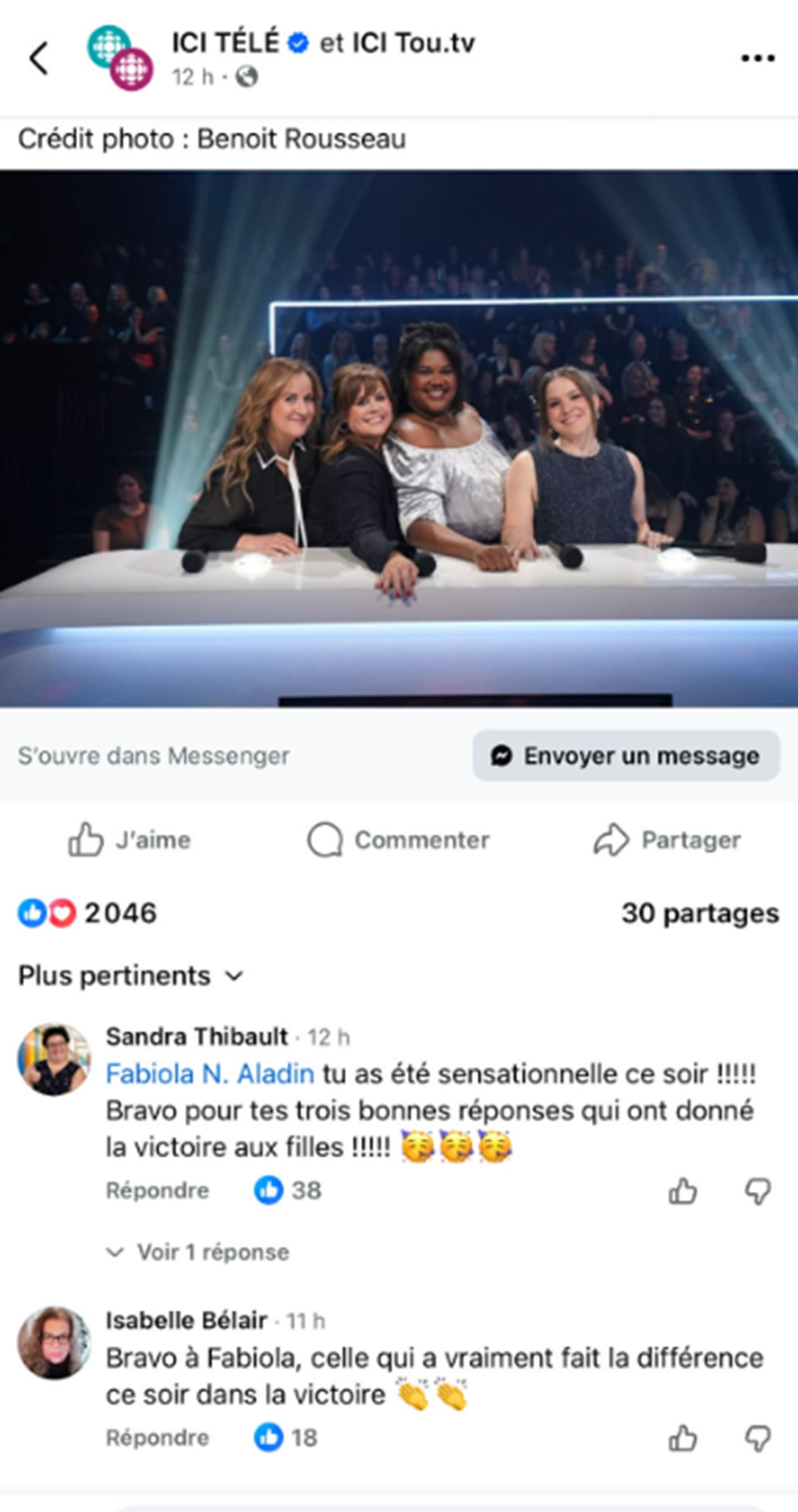Share the post with Partager
The width and height of the screenshot is (798, 1512).
point(667,840)
